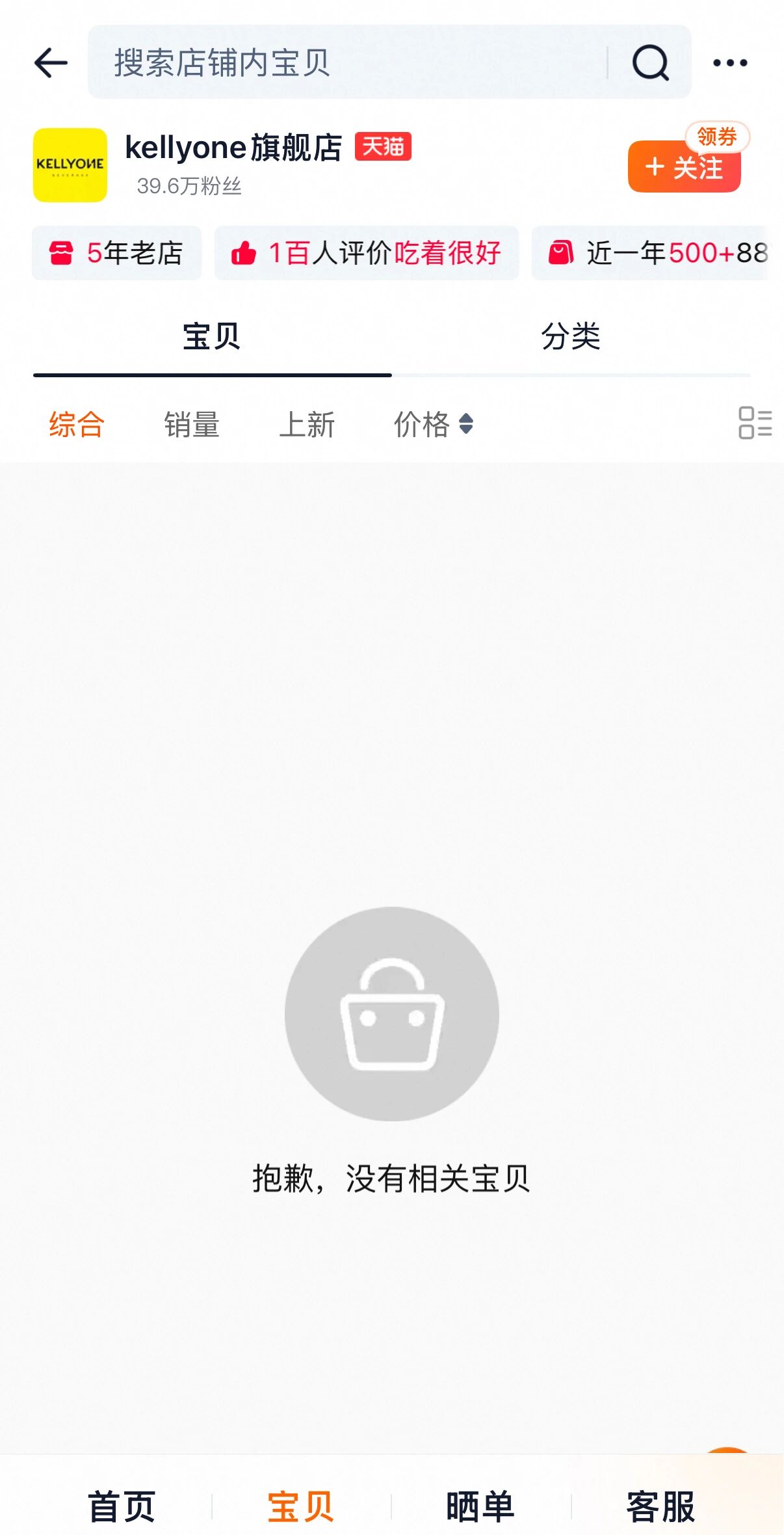
Task: Open the 首页 bottom tab
Action: (x=122, y=1506)
